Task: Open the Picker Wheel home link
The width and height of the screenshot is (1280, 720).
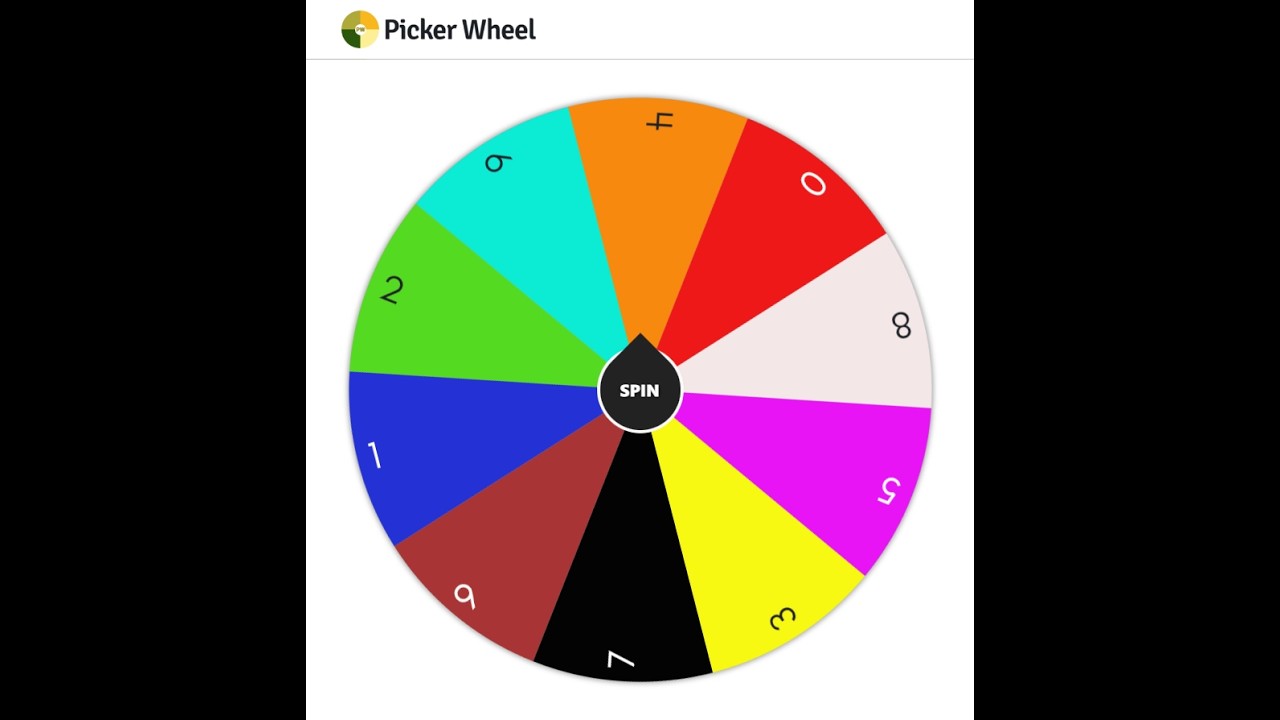Action: 439,30
